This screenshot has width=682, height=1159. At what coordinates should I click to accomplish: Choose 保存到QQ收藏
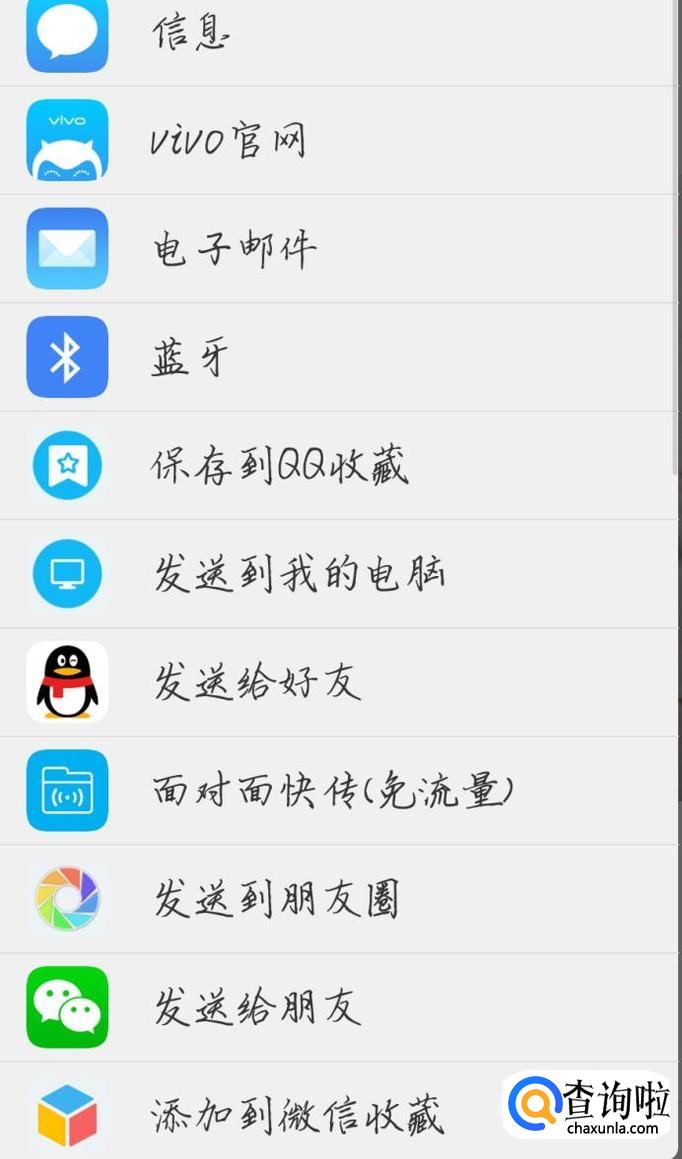click(x=280, y=466)
